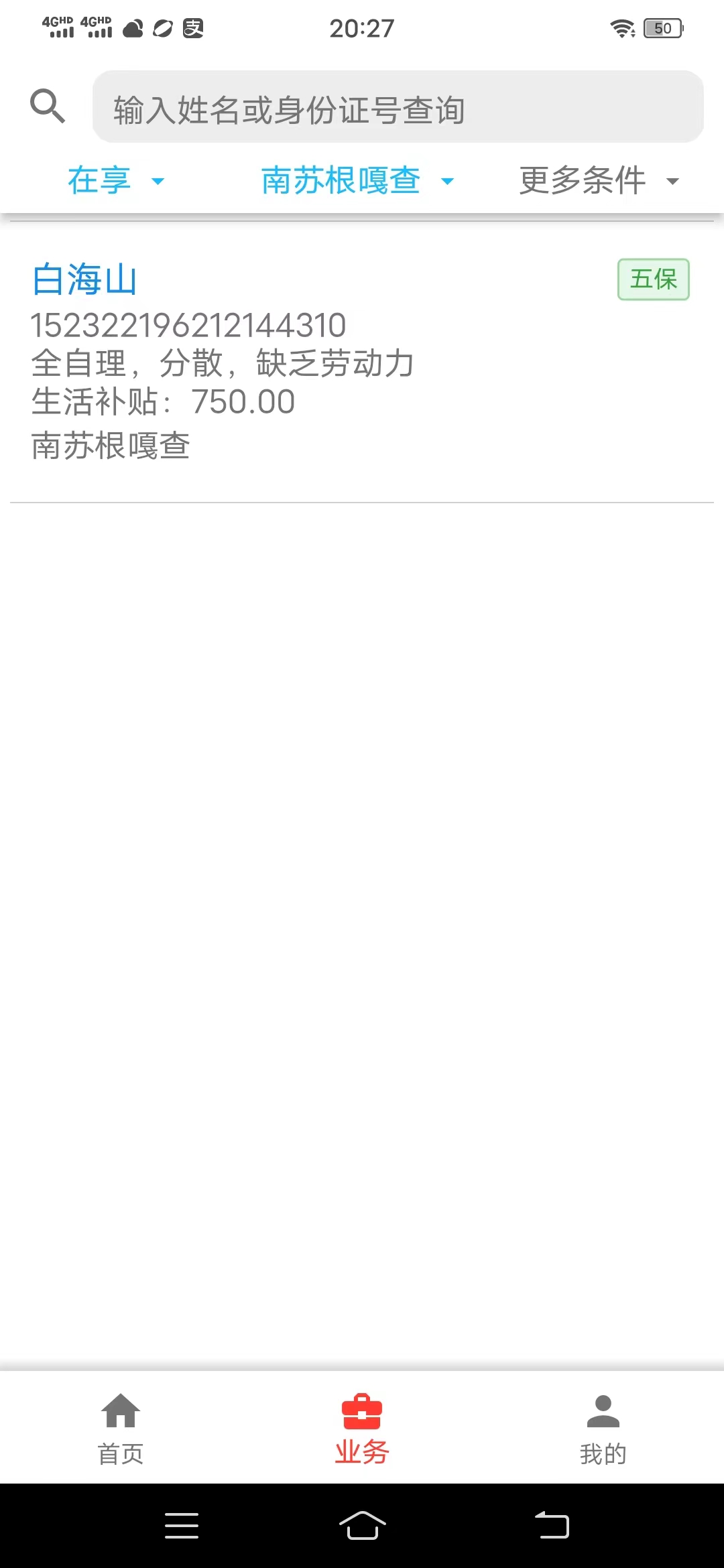This screenshot has width=724, height=1568.
Task: Expand the 在享 status dropdown
Action: pos(117,181)
